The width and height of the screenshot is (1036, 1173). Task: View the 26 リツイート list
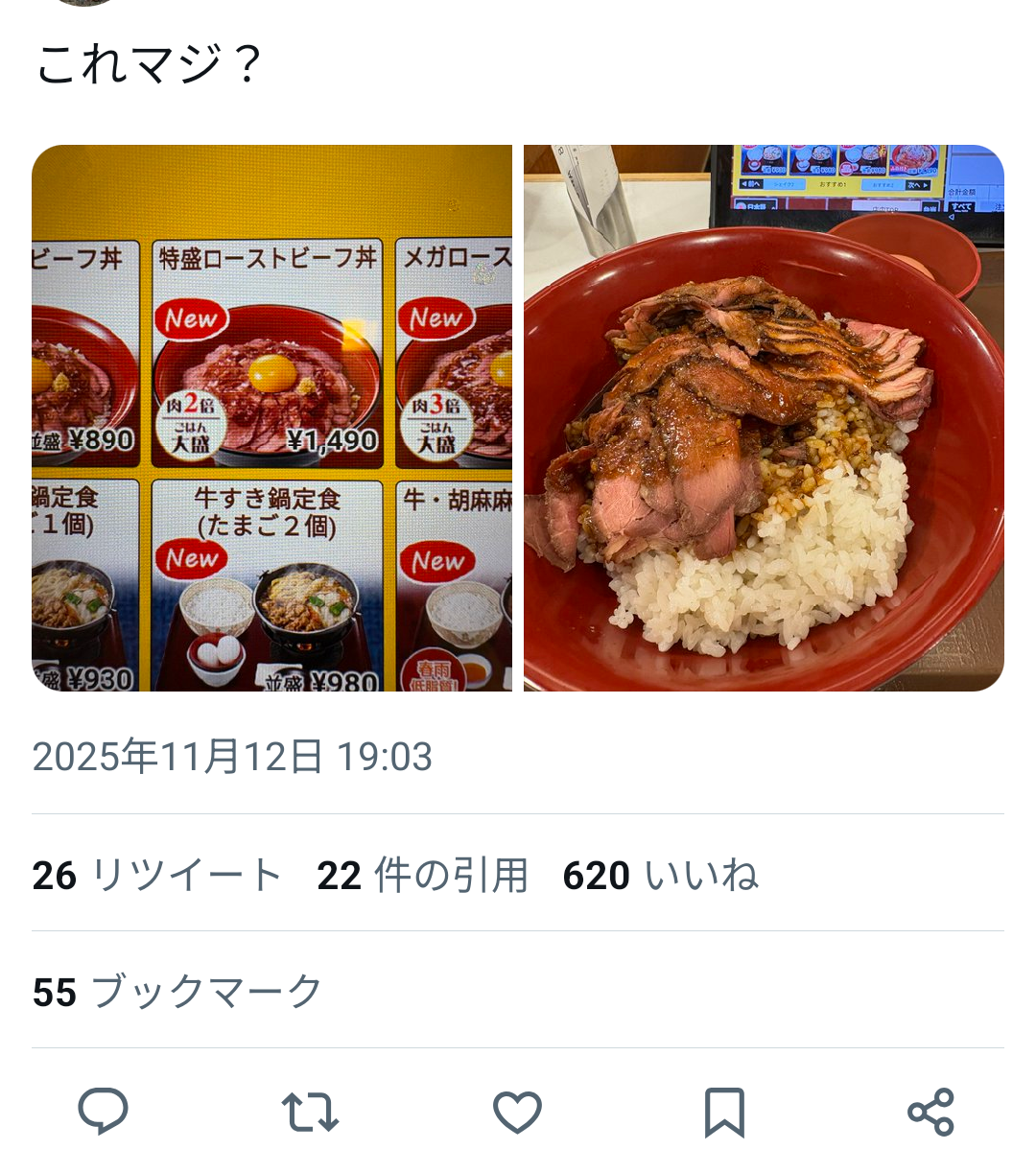coord(157,876)
